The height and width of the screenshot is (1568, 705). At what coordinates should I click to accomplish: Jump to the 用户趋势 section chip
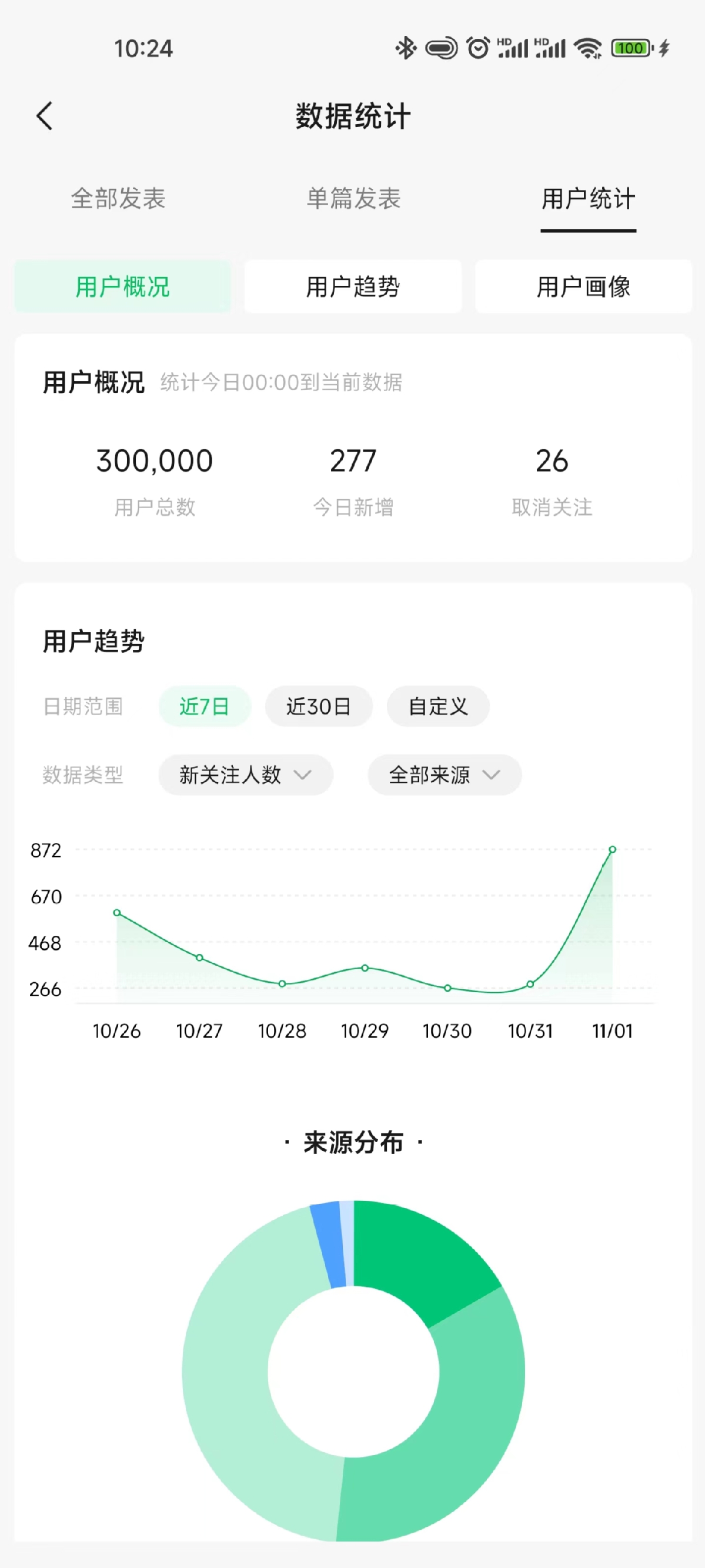click(x=353, y=286)
